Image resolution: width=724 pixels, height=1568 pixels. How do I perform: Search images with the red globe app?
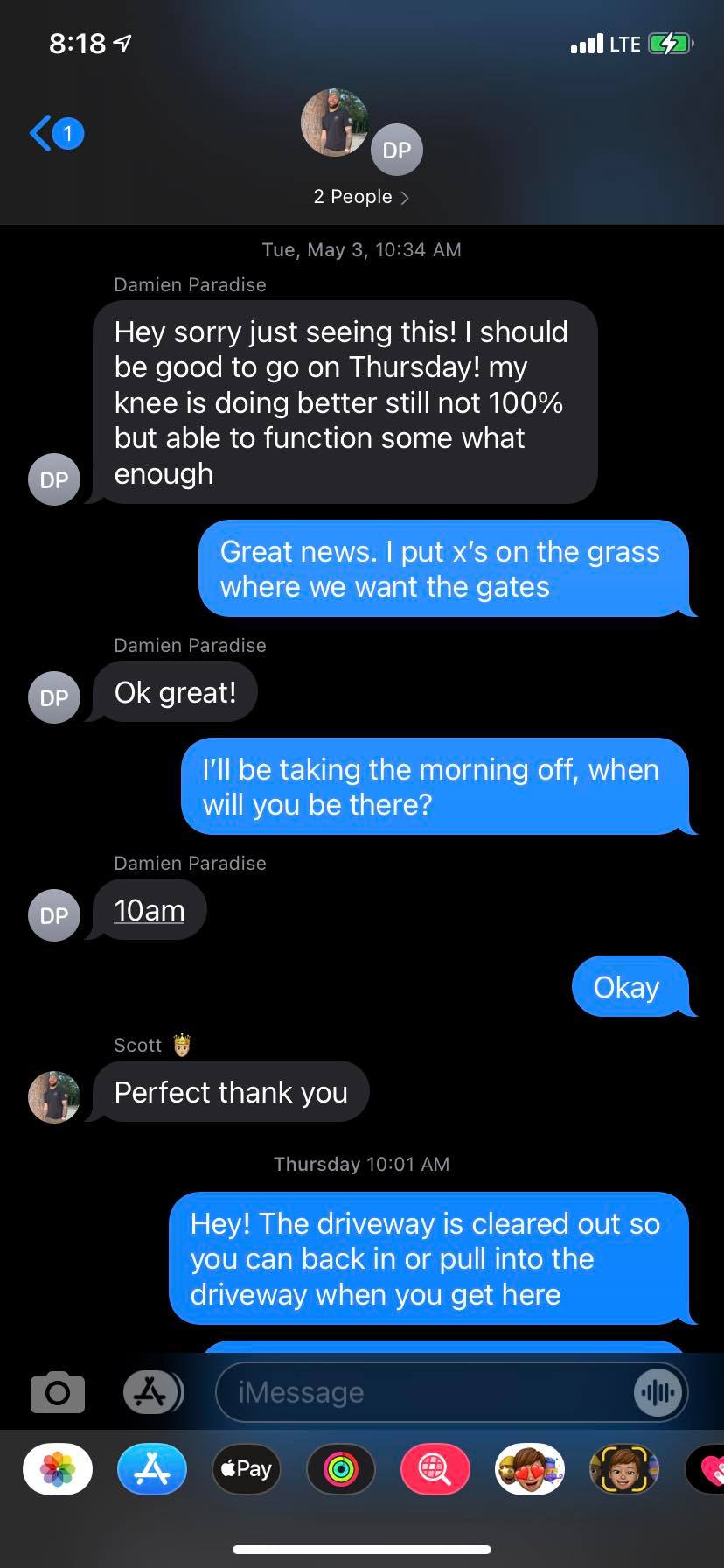(435, 1468)
